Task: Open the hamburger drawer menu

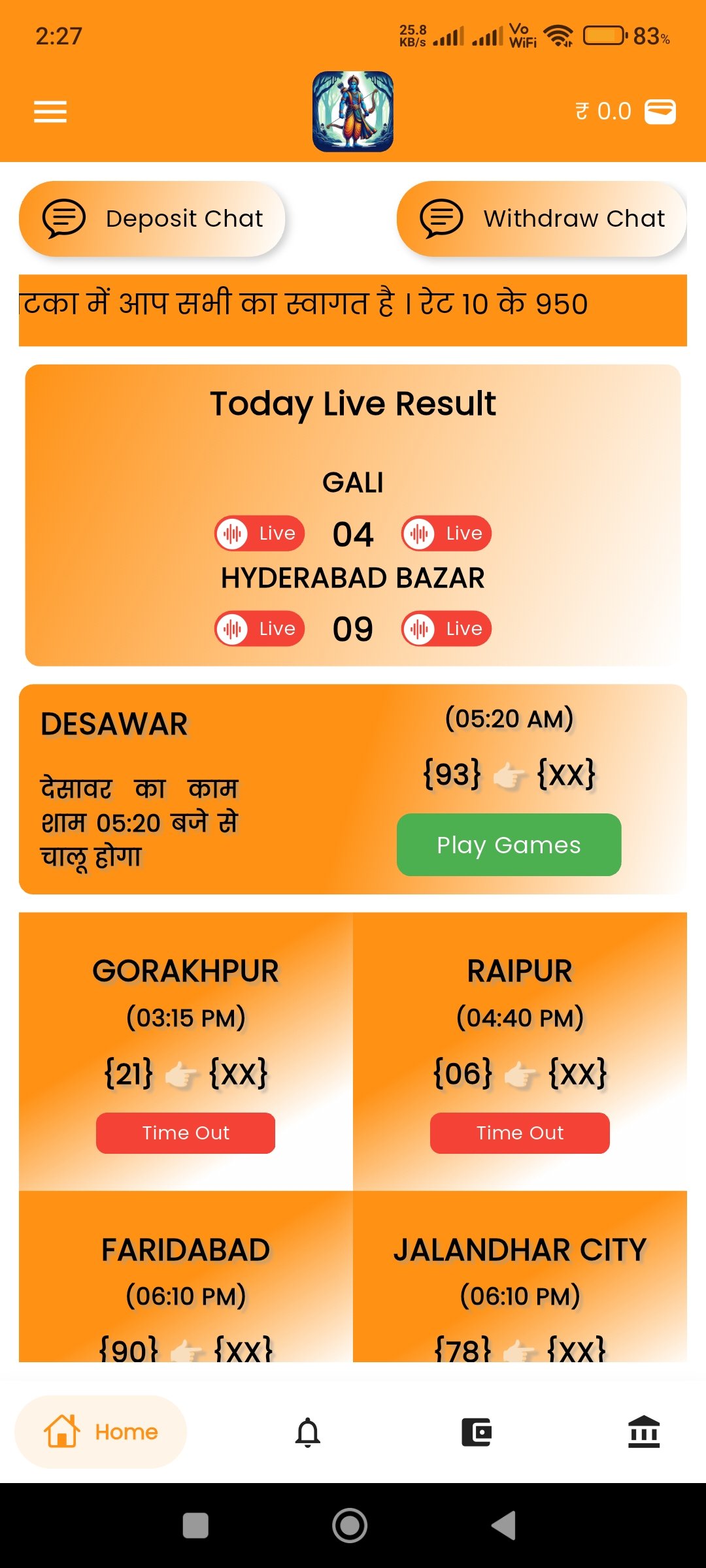Action: tap(50, 112)
